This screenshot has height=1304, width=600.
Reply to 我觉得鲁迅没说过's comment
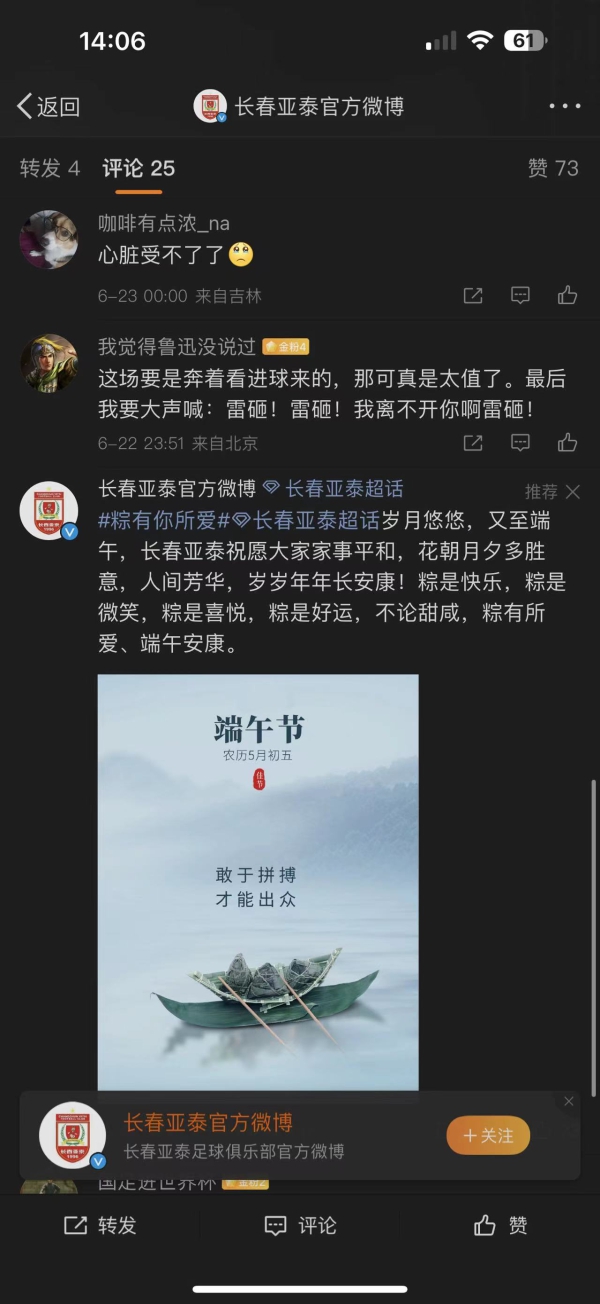(520, 442)
